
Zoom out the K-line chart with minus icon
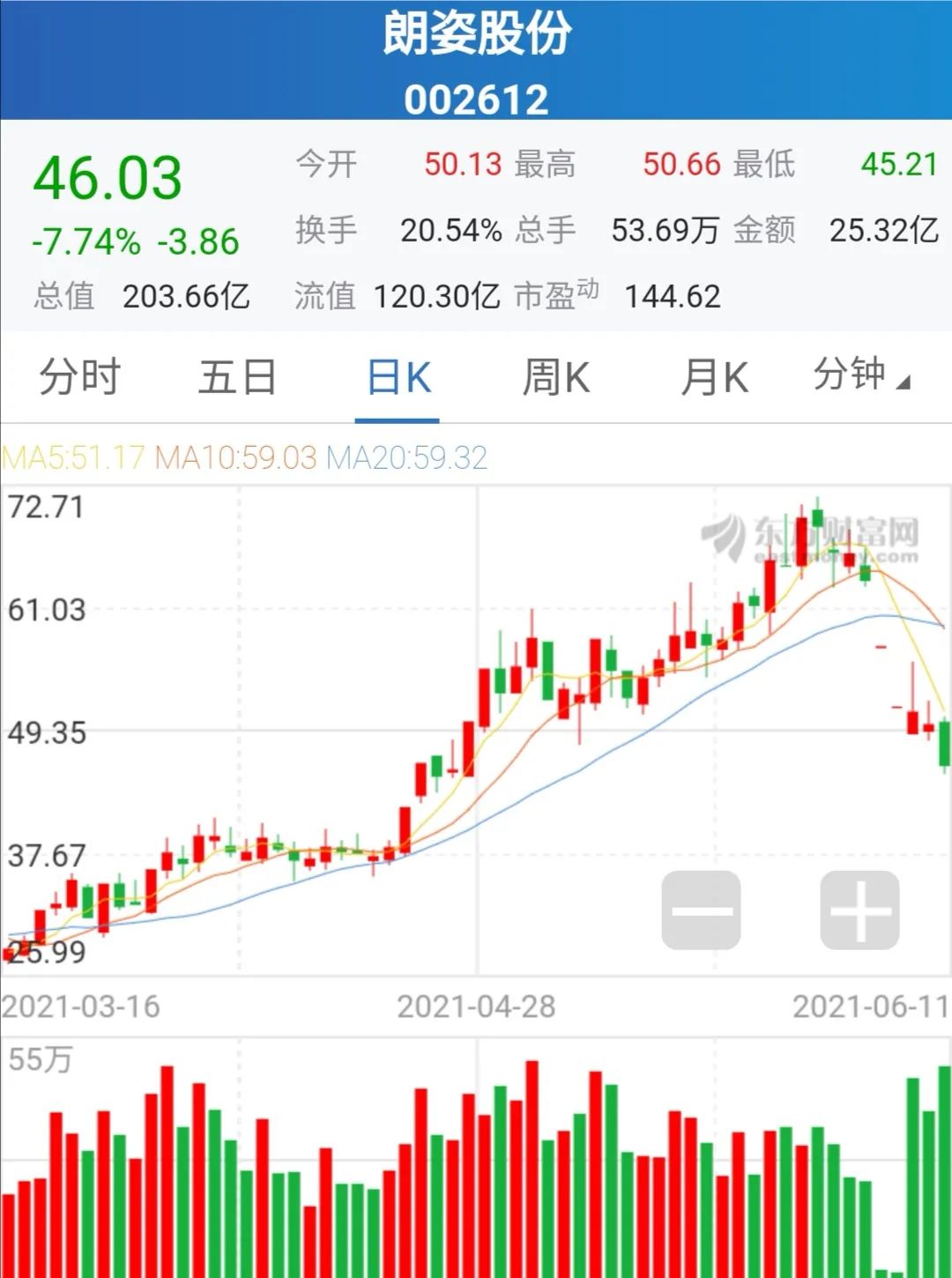[701, 912]
